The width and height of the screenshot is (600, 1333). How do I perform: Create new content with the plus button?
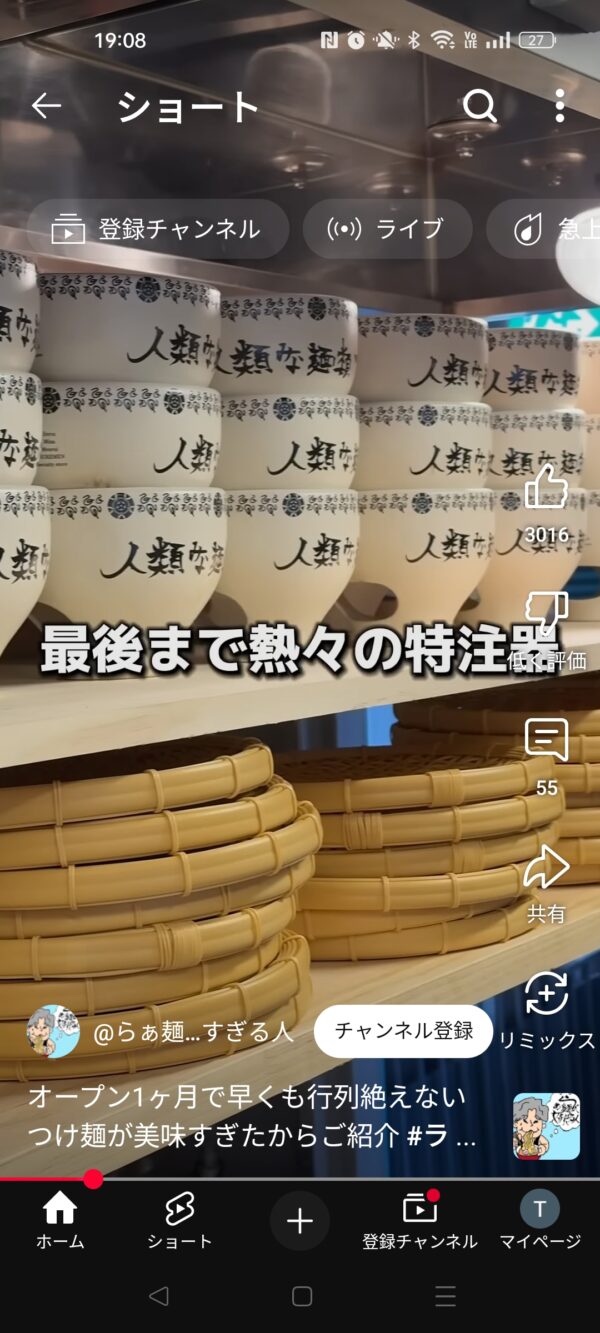click(x=300, y=1221)
